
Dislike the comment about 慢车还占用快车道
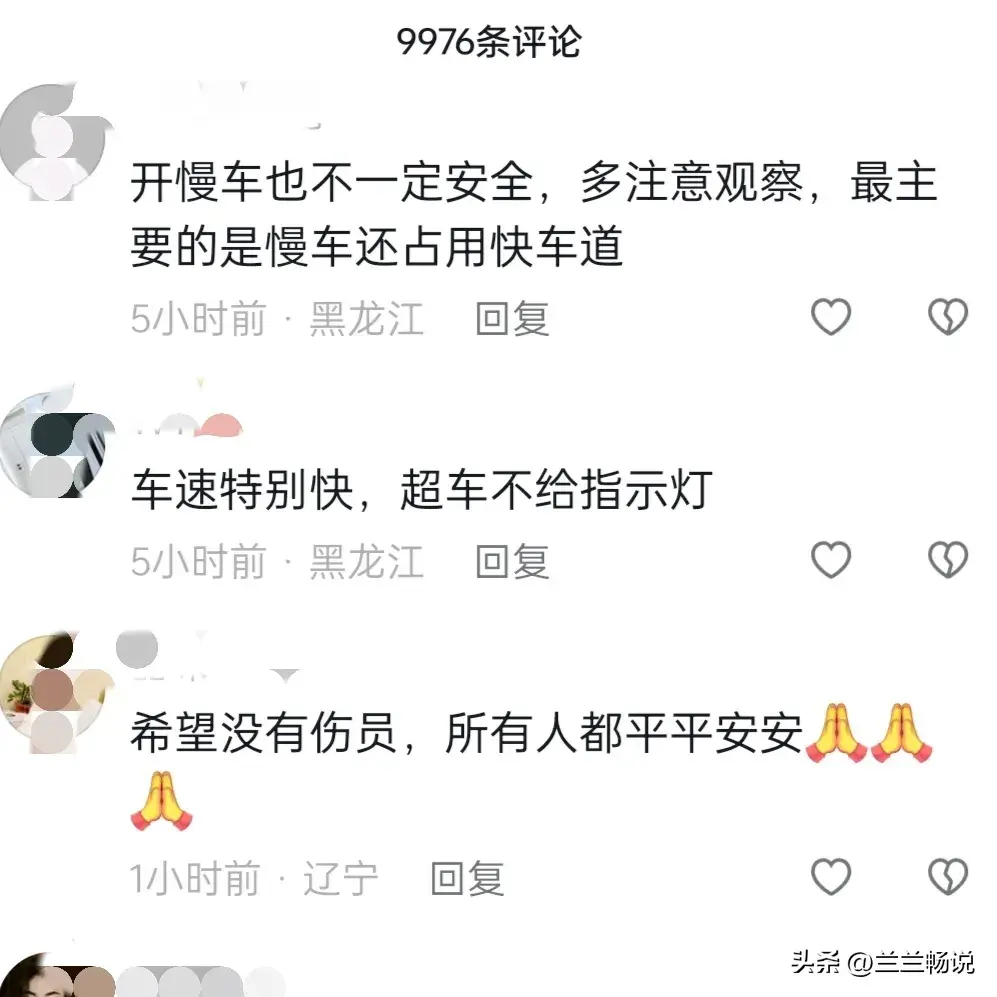point(947,318)
